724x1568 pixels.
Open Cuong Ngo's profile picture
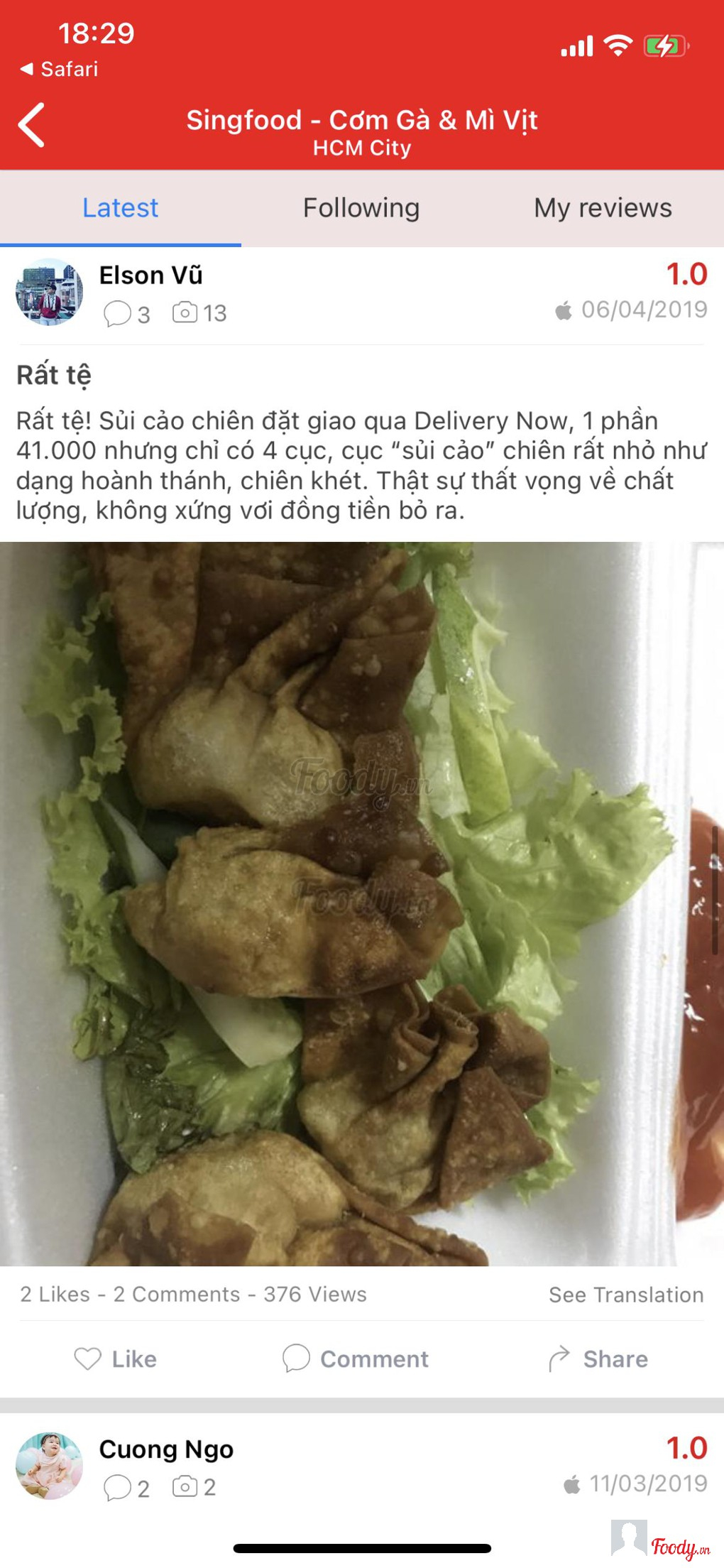tap(49, 1465)
